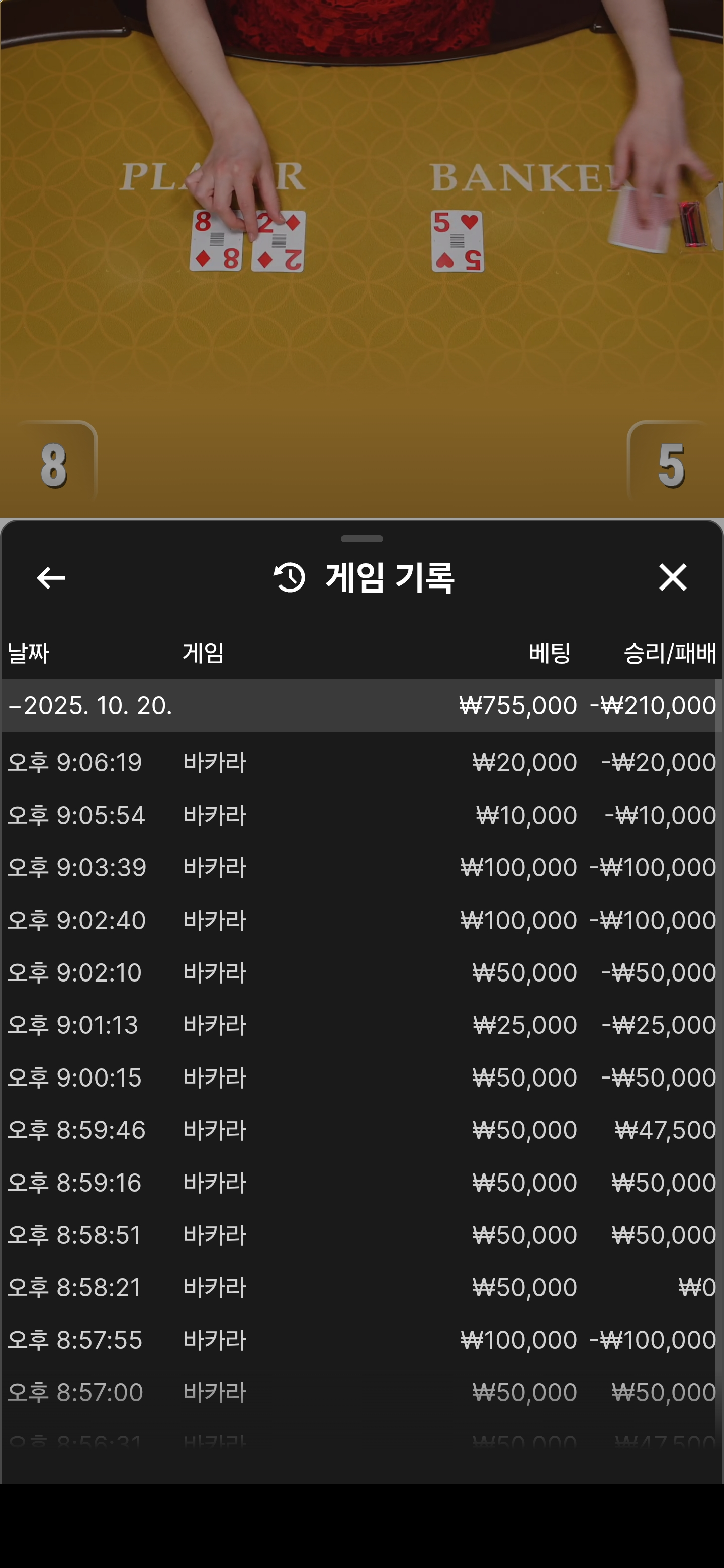The width and height of the screenshot is (724, 1568).
Task: Open the 오후 9:02:40 game record
Action: pyautogui.click(x=361, y=920)
